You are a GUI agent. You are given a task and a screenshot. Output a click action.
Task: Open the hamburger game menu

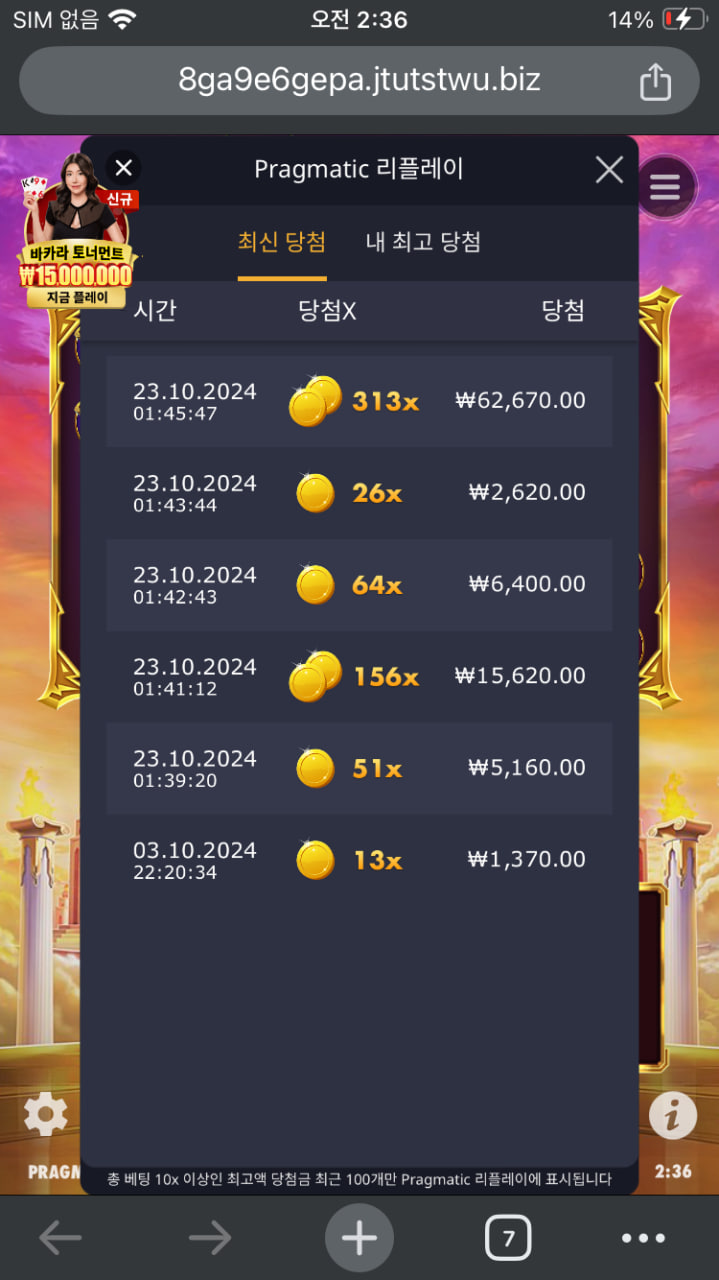pos(665,188)
